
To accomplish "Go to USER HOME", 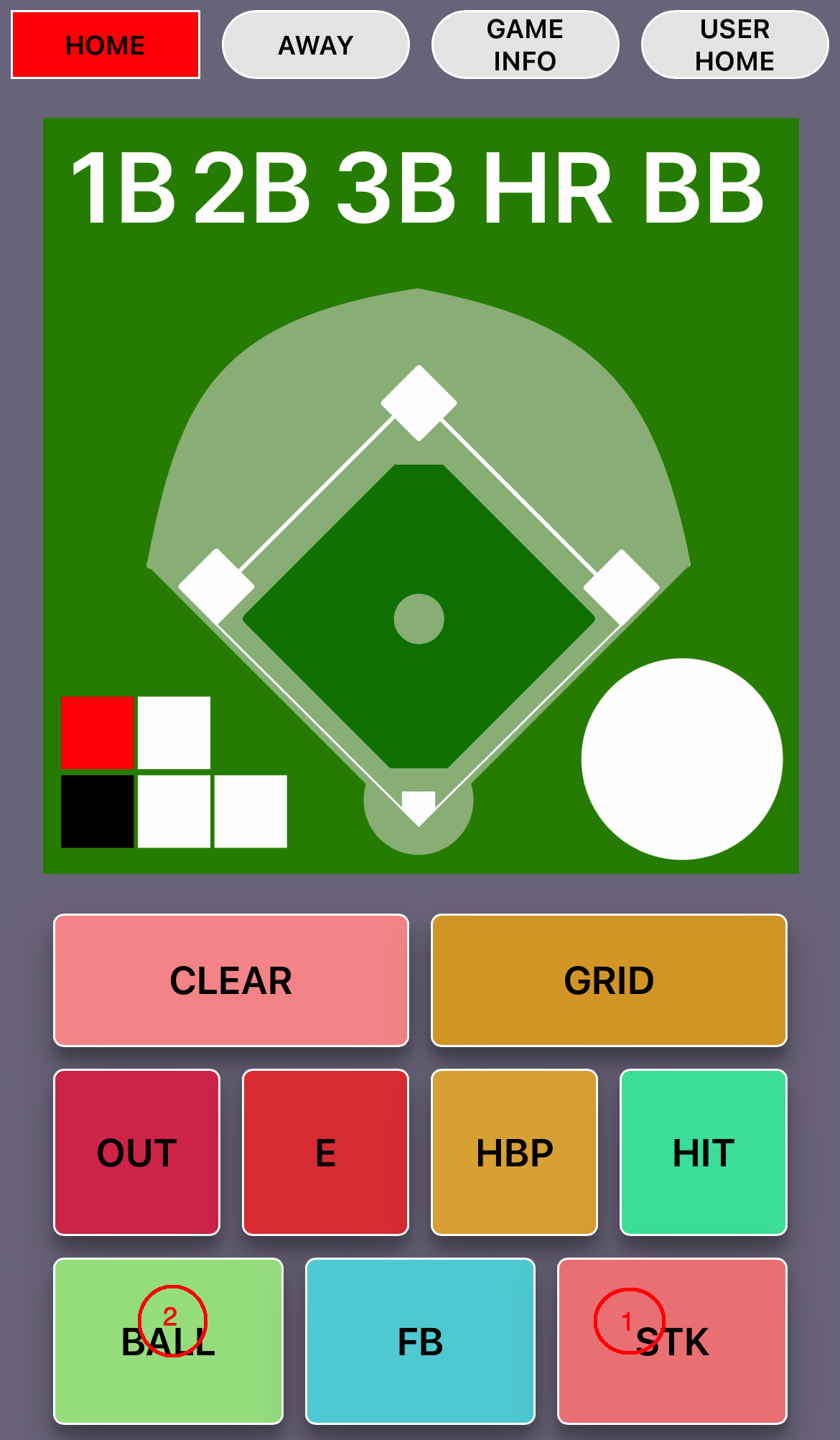I will pos(734,45).
